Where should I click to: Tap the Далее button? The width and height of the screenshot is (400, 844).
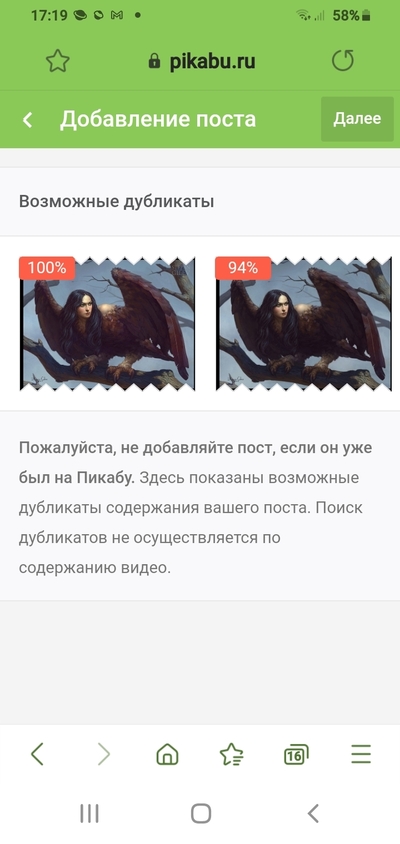[x=357, y=119]
